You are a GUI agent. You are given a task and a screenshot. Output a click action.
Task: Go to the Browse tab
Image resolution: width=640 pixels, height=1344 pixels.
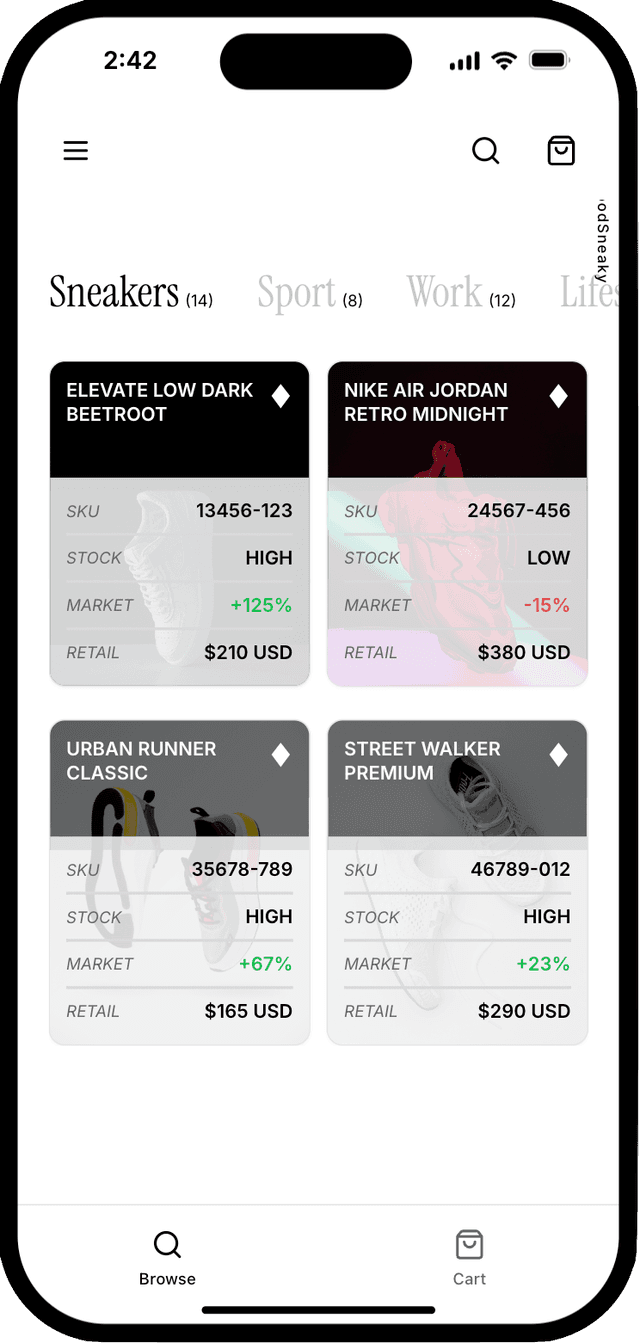pyautogui.click(x=167, y=1258)
